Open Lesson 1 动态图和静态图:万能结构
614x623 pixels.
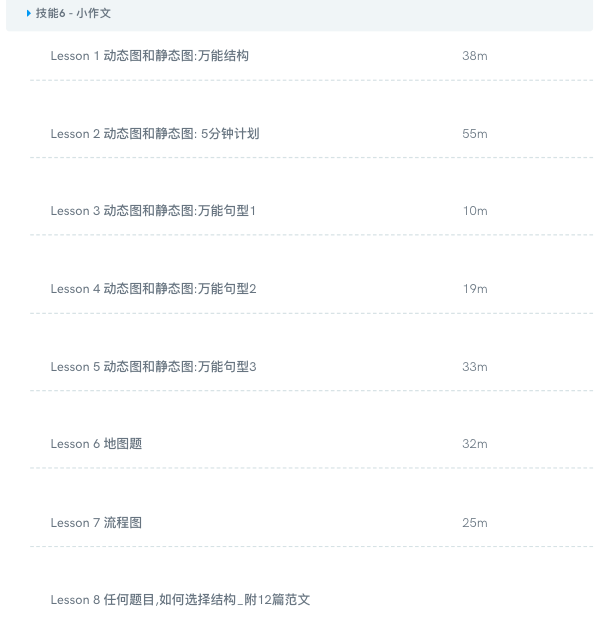(x=150, y=56)
